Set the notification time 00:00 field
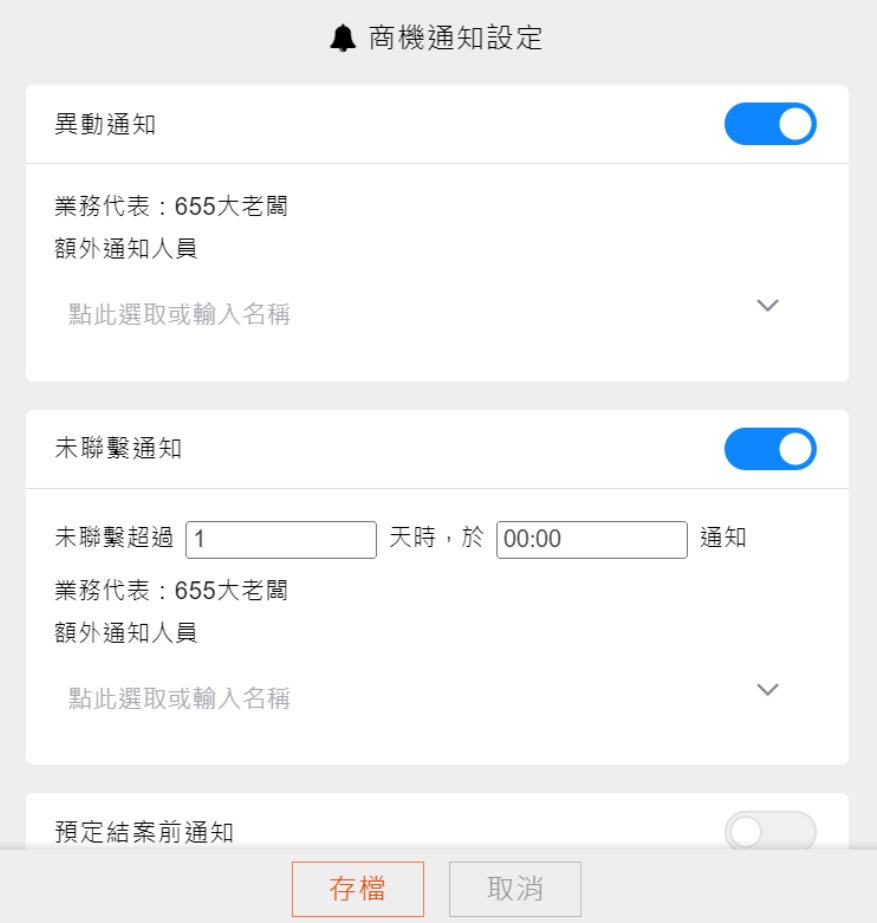 (591, 539)
